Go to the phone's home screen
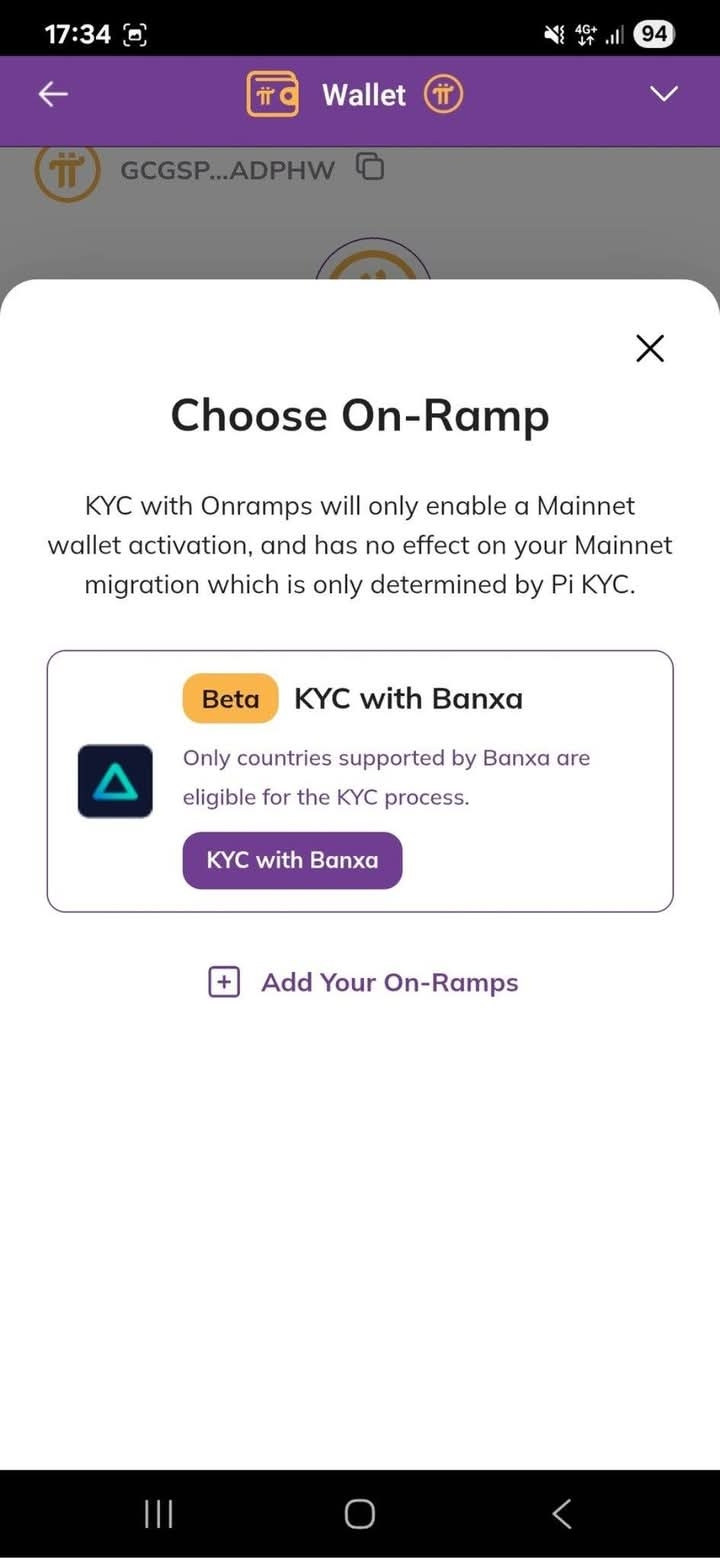 click(360, 1514)
